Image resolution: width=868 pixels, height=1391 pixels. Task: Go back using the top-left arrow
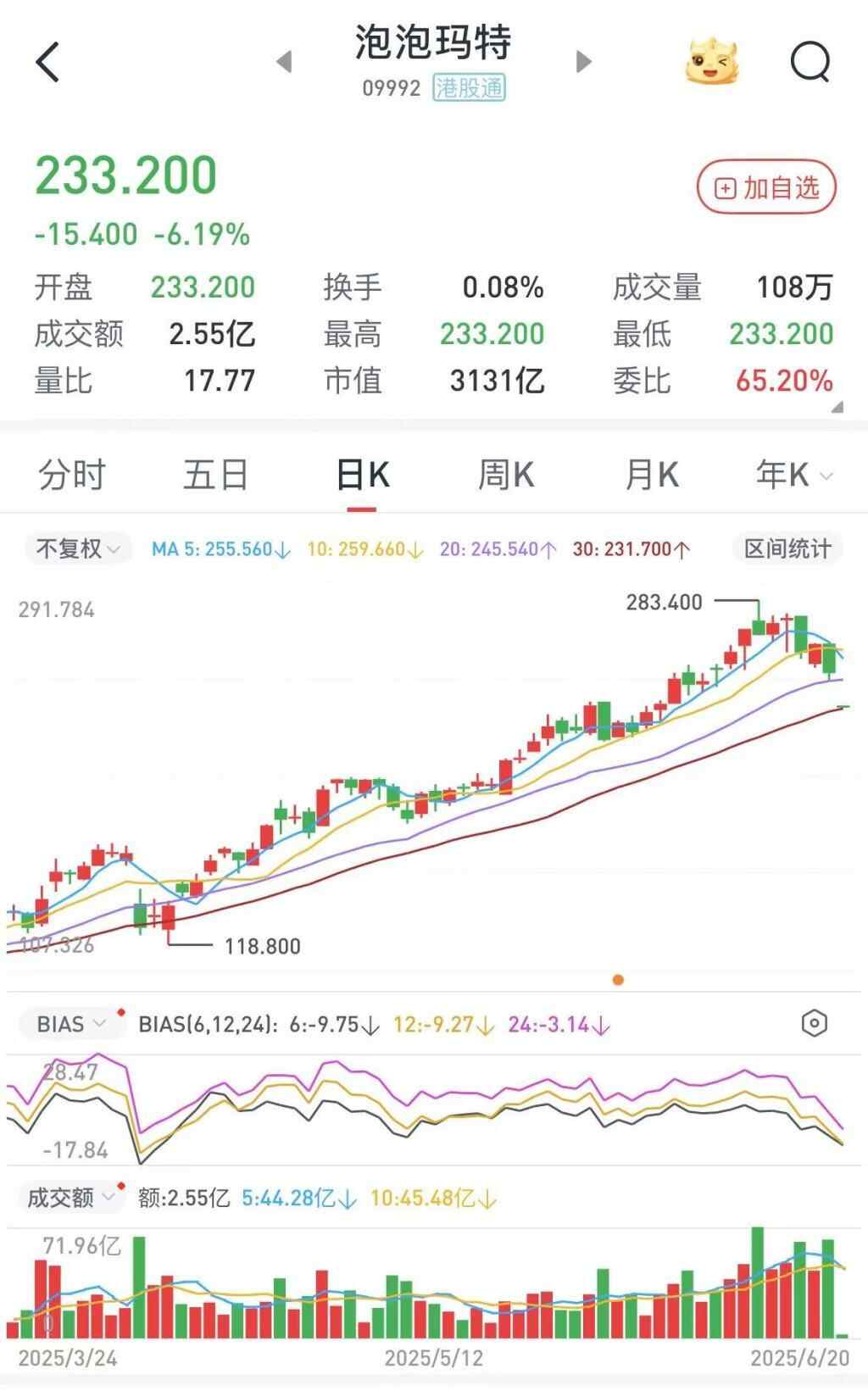click(x=48, y=63)
